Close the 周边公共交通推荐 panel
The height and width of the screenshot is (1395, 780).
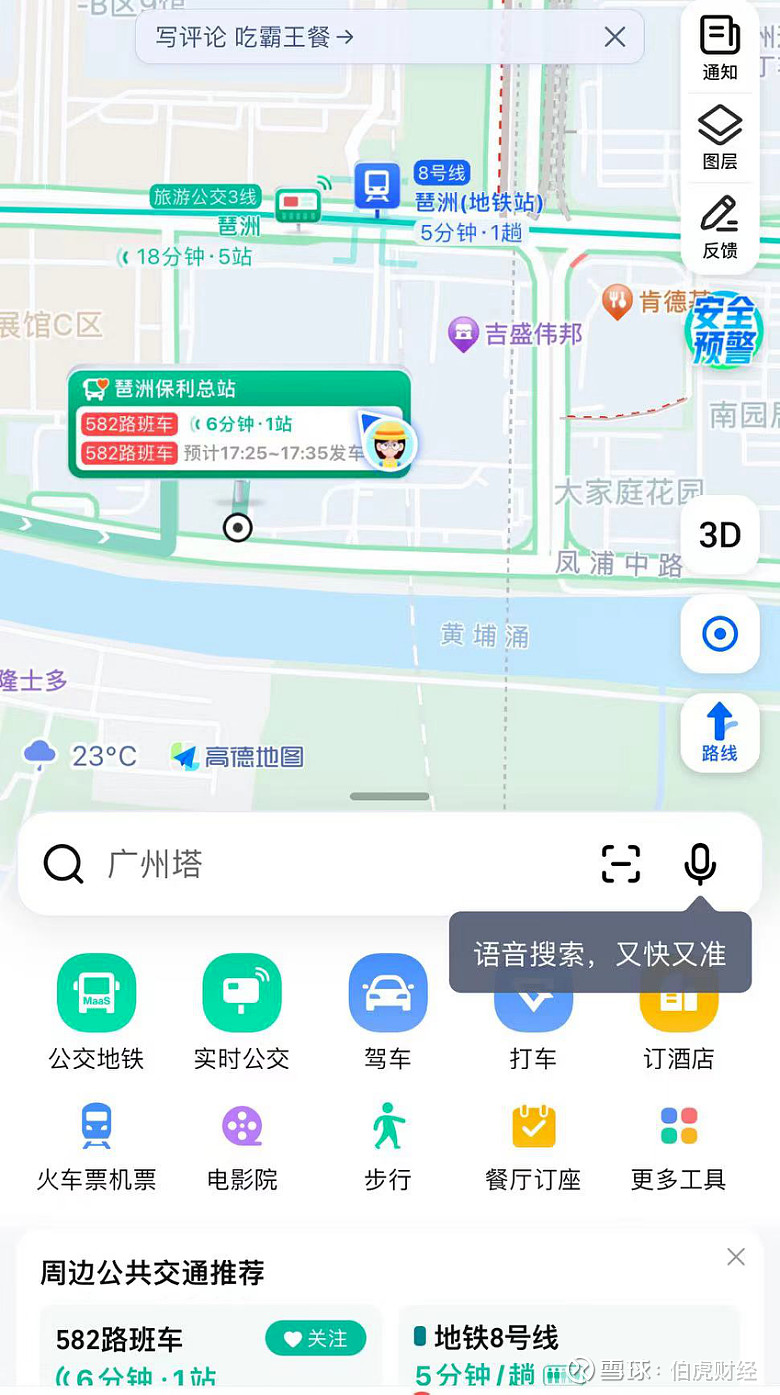(736, 1257)
